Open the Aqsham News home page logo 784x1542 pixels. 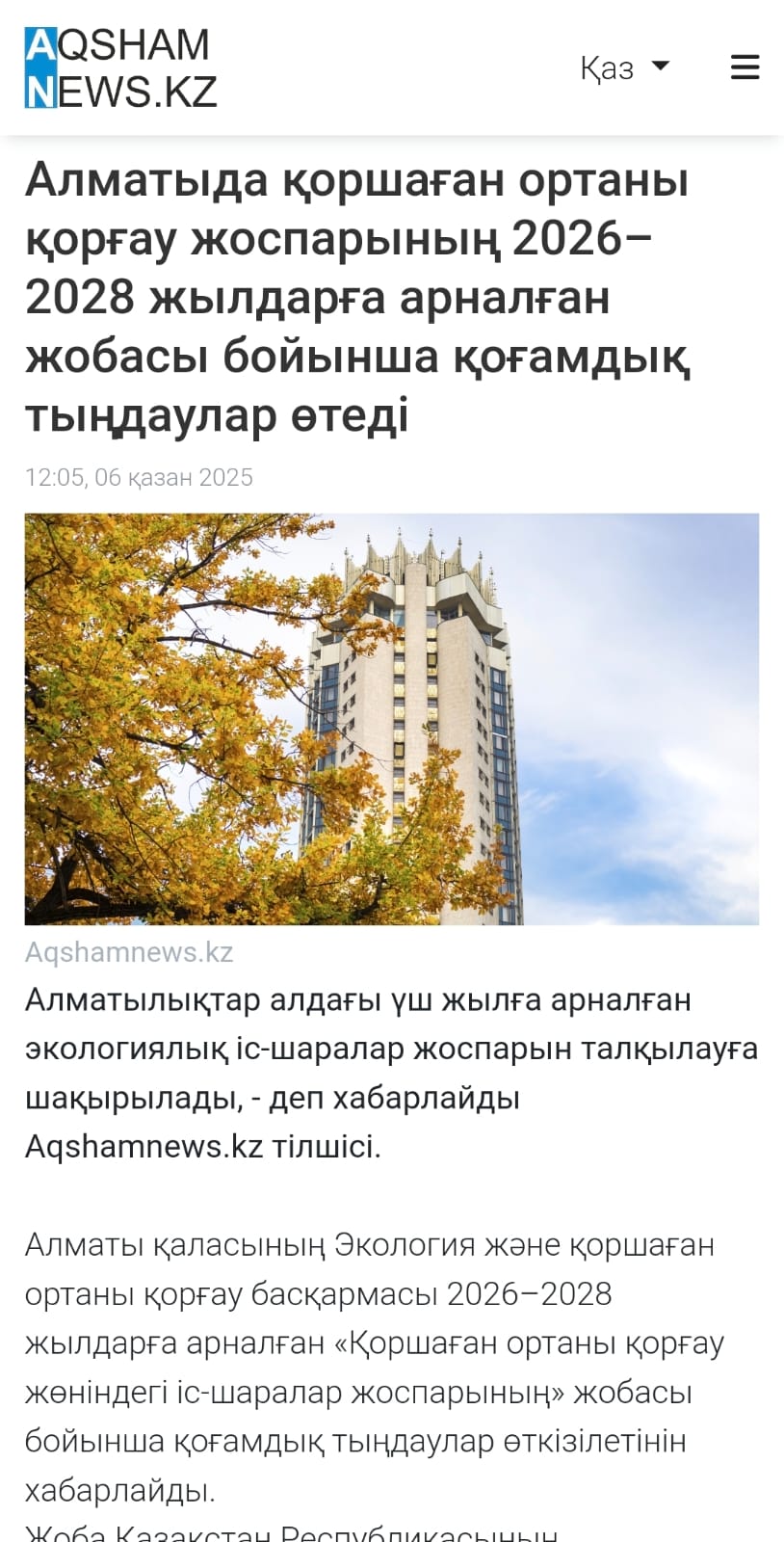120,67
